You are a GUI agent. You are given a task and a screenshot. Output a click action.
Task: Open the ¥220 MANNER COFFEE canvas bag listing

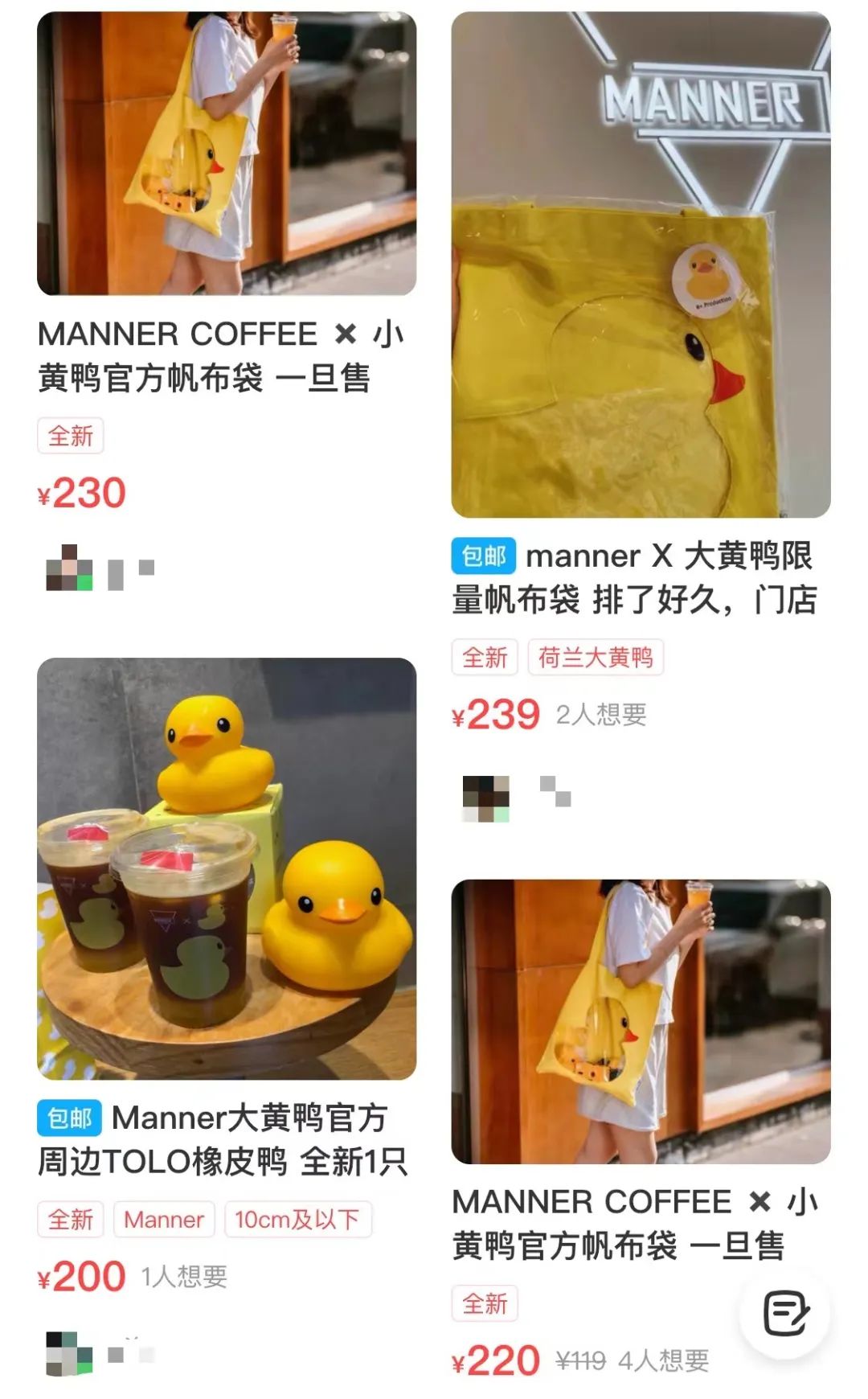(x=641, y=1021)
